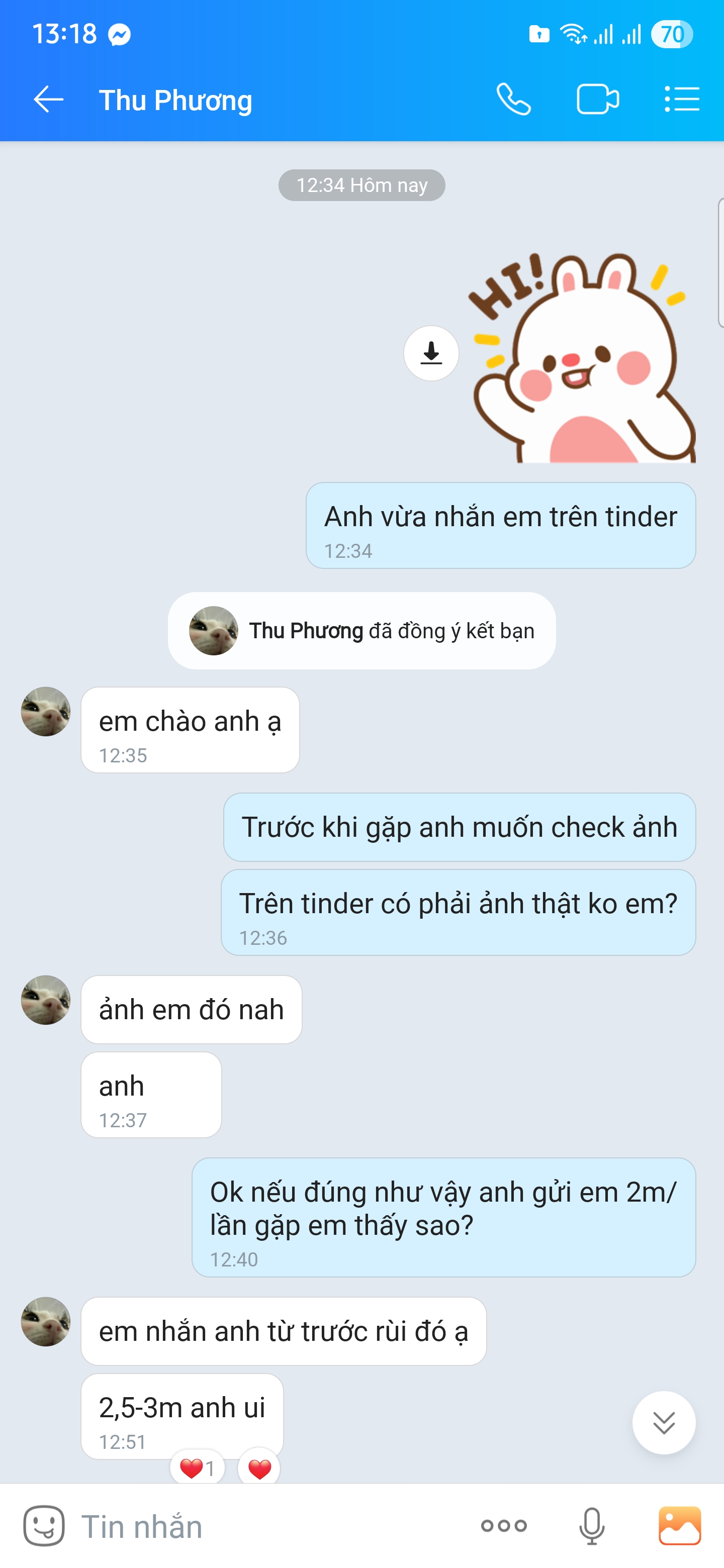Open the emoji and sticker picker
This screenshot has width=724, height=1568.
point(44,1526)
